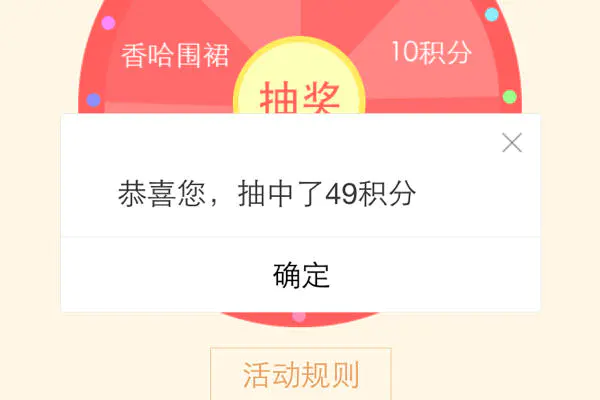
Task: Close the prize result dialog
Action: pos(512,143)
